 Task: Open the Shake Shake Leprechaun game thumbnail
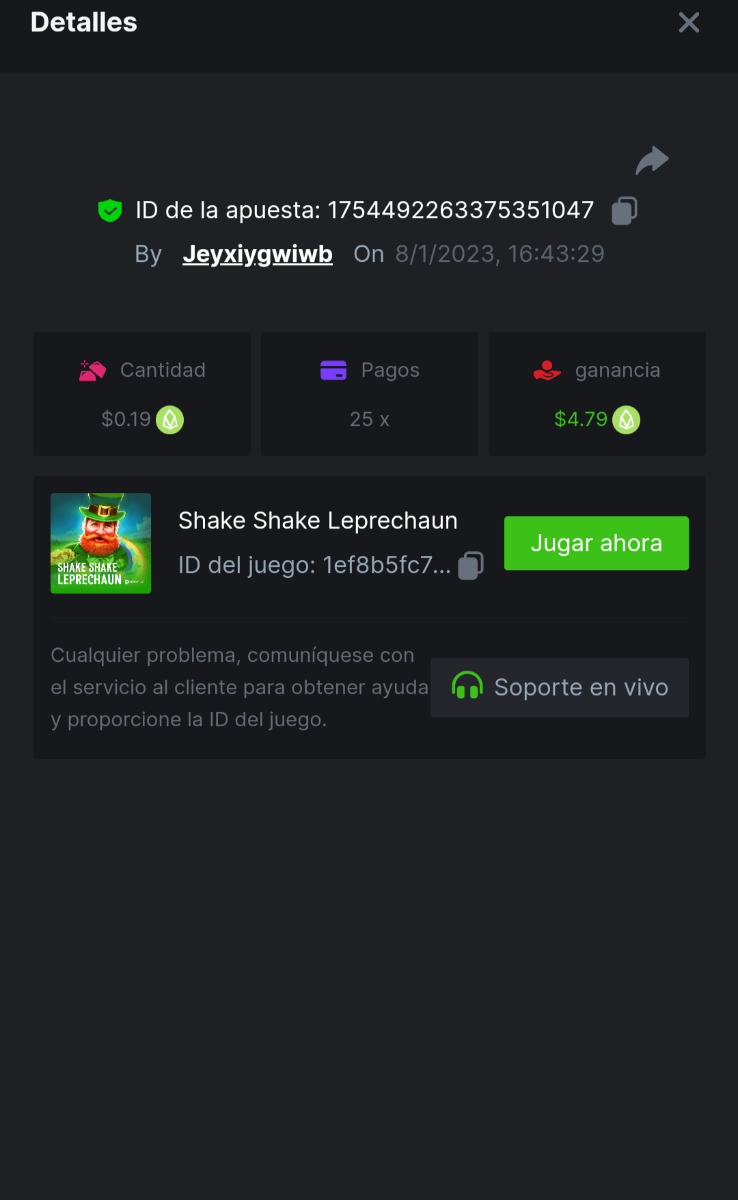(101, 543)
